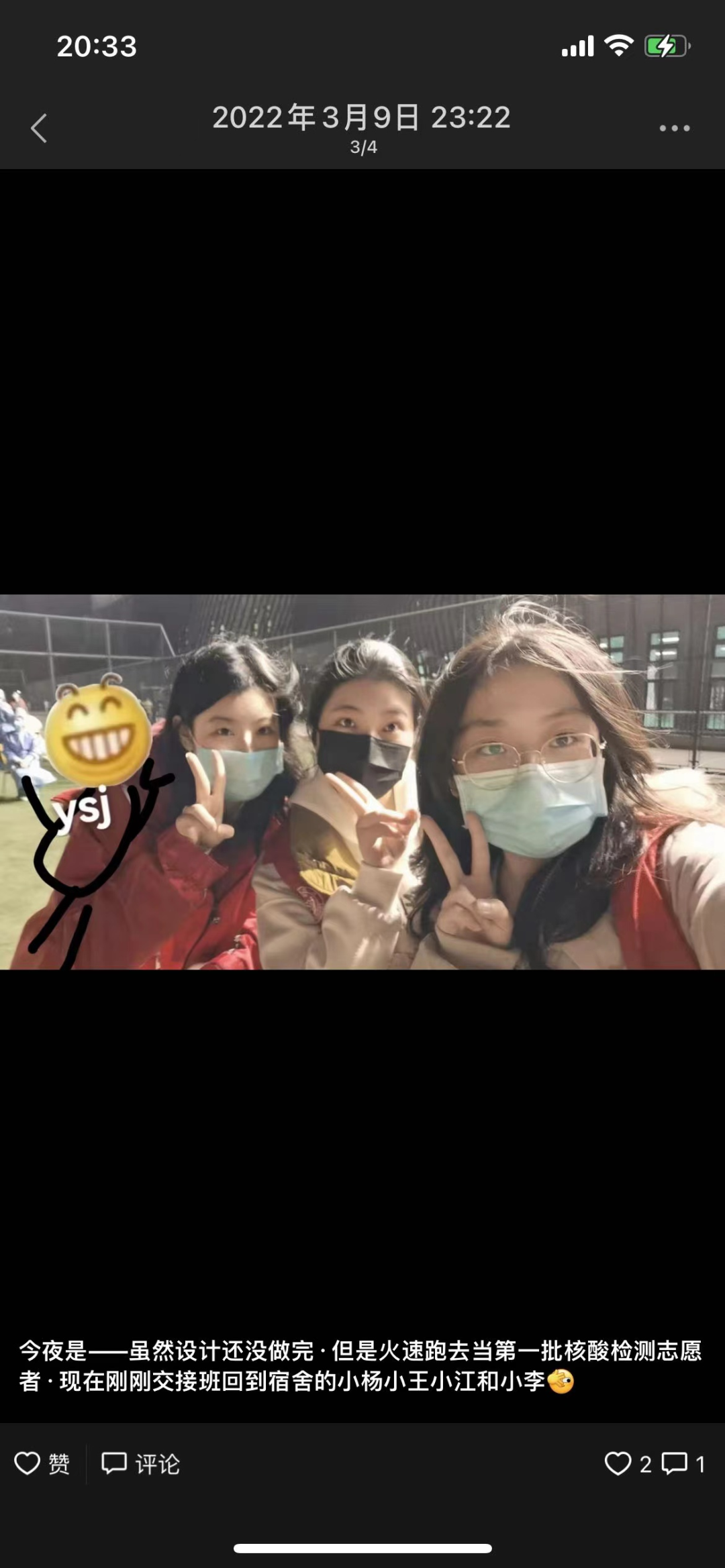725x1568 pixels.
Task: Like this post with 赞
Action: [x=42, y=1463]
